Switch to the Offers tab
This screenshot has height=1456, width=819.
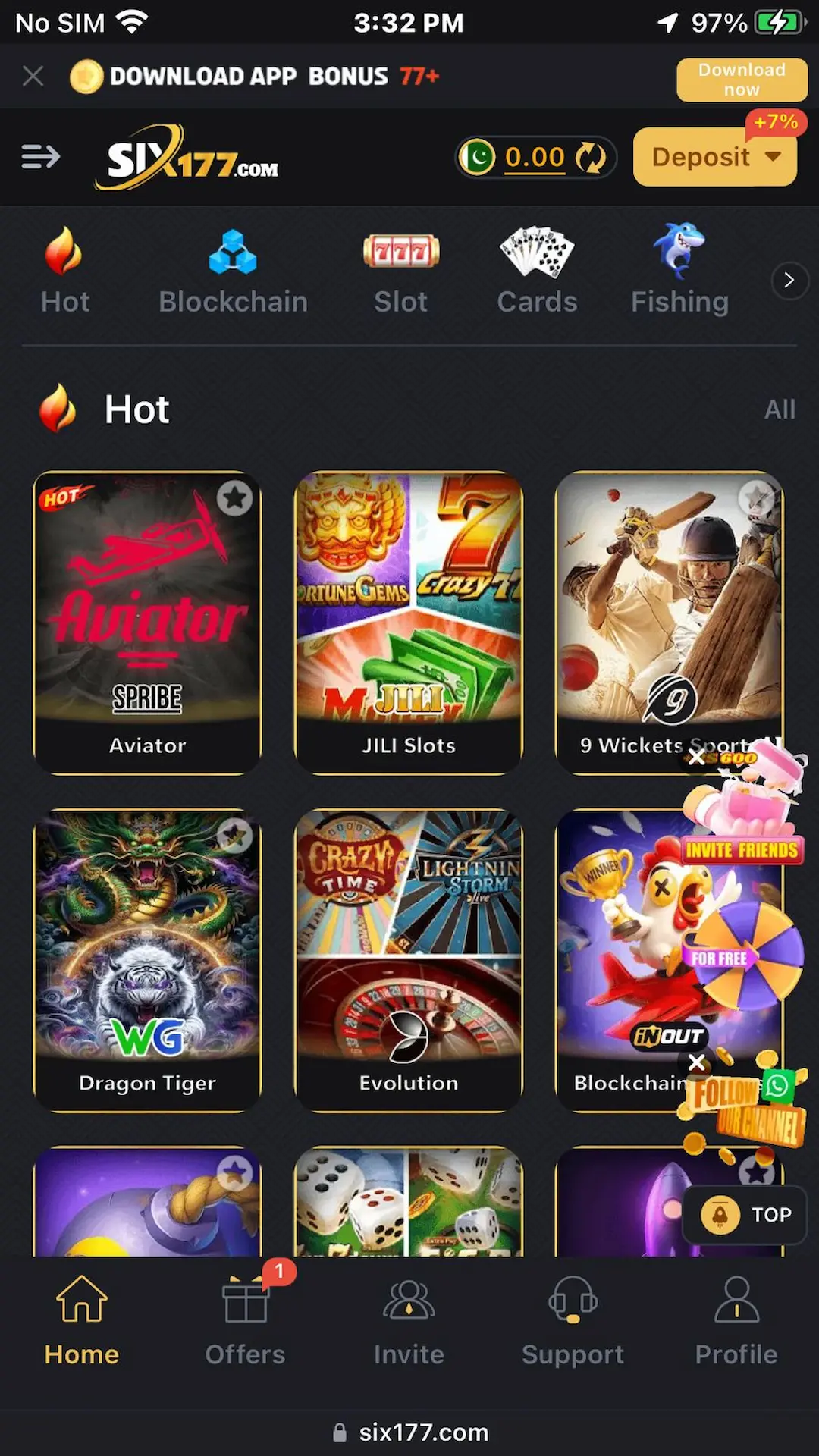(245, 1319)
